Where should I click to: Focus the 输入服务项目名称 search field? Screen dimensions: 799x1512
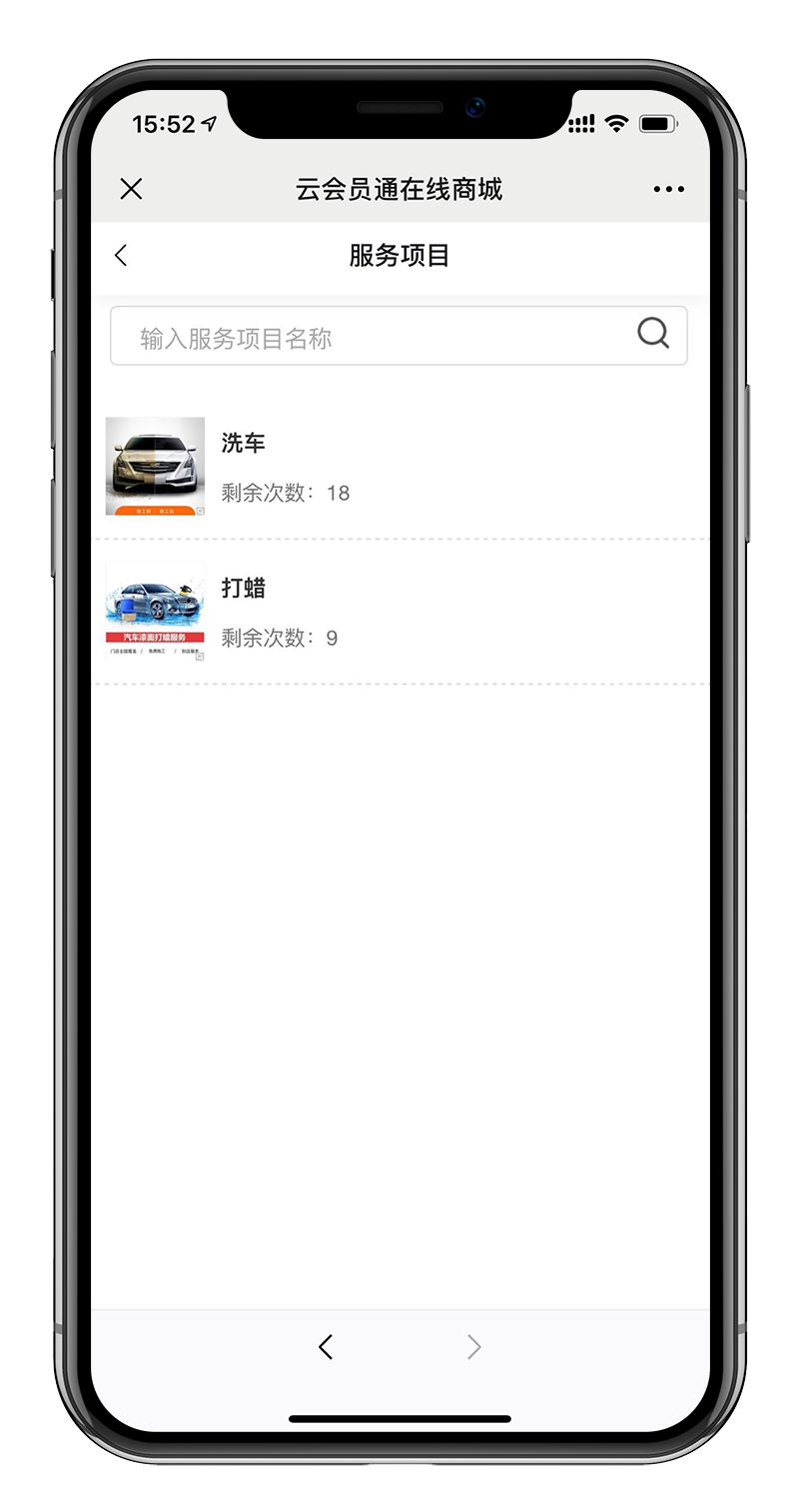[x=380, y=338]
